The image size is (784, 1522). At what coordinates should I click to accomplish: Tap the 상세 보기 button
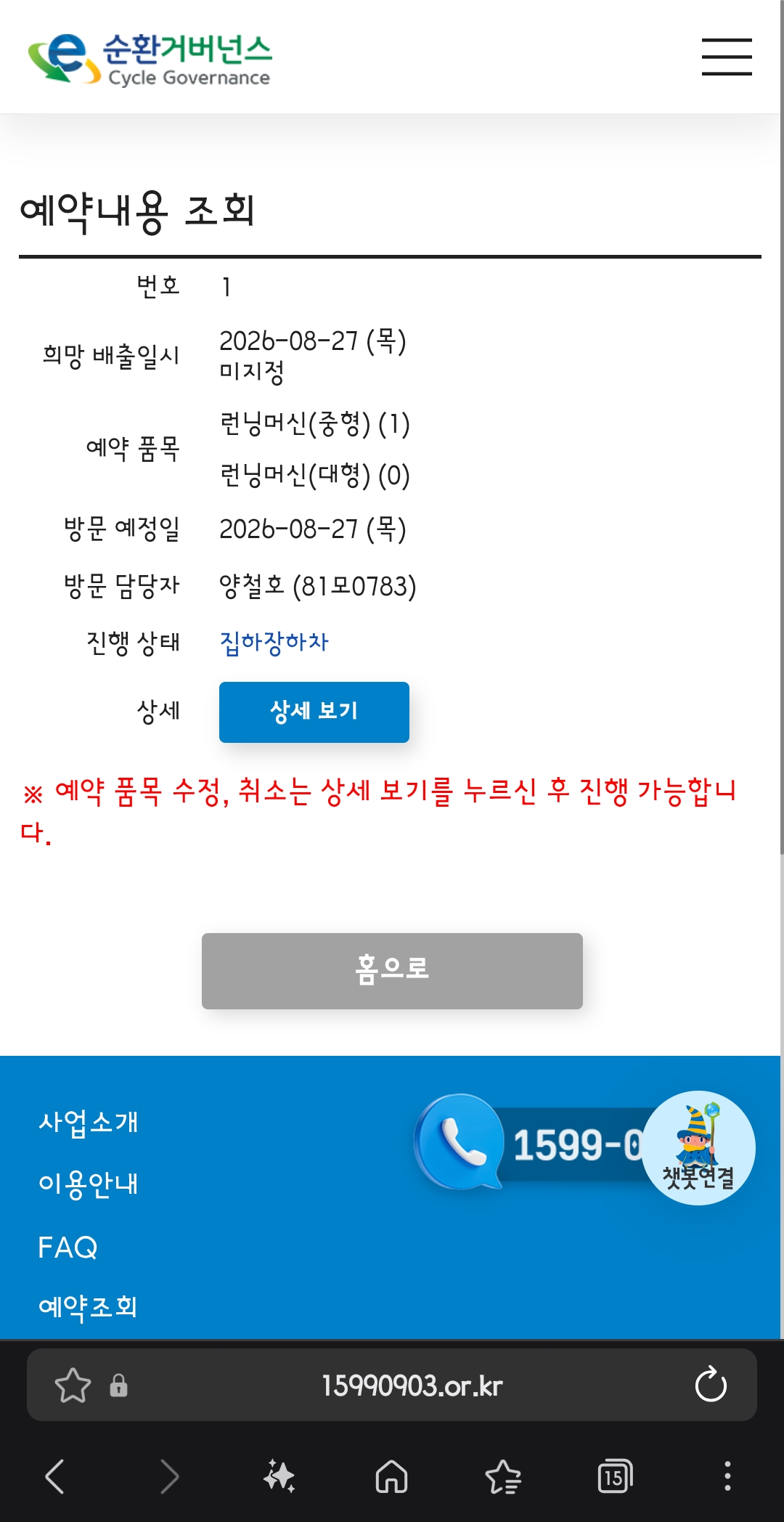[x=314, y=712]
